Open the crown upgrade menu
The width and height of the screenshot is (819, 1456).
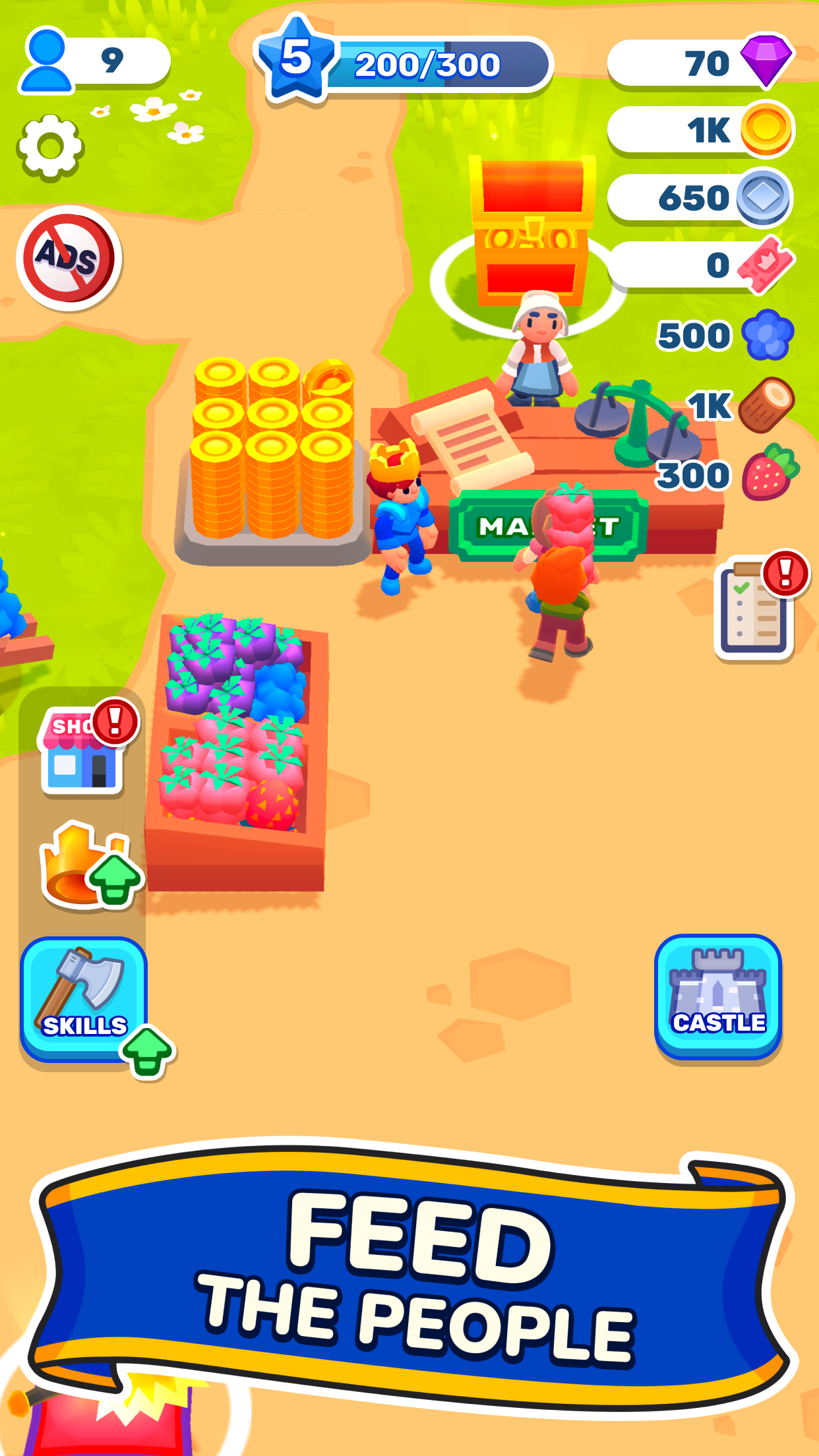[x=84, y=865]
